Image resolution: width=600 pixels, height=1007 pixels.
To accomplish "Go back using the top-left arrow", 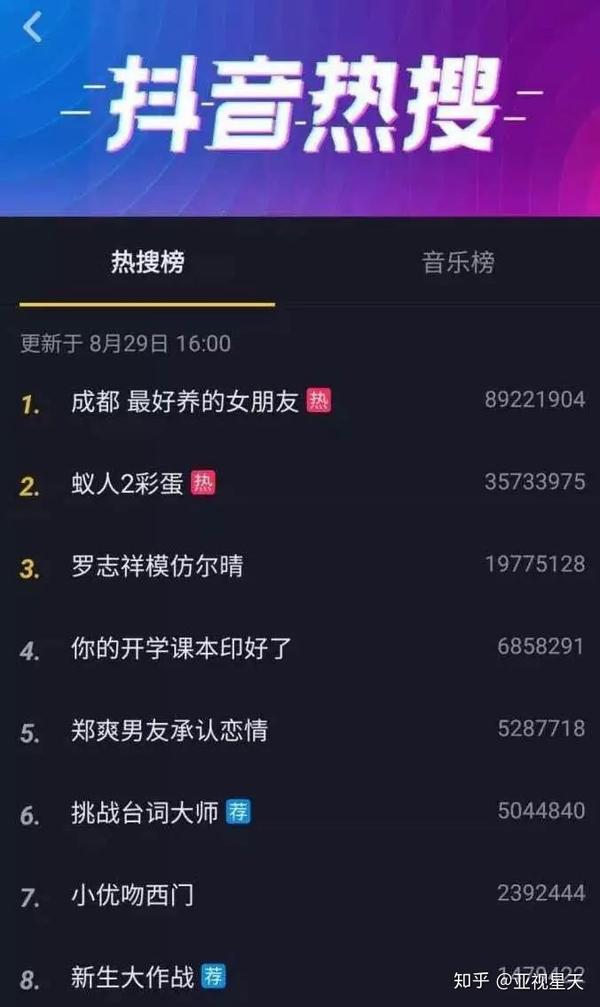I will pos(33,27).
